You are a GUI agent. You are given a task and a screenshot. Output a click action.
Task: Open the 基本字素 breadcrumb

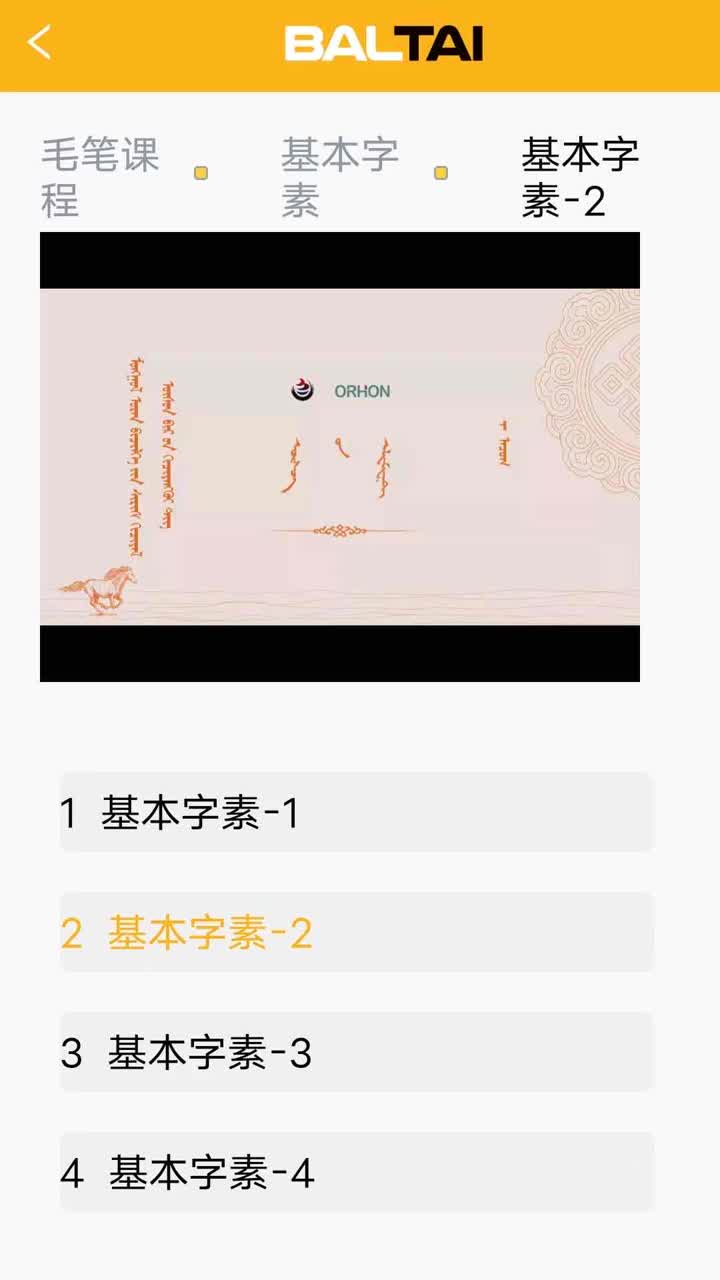[x=340, y=177]
